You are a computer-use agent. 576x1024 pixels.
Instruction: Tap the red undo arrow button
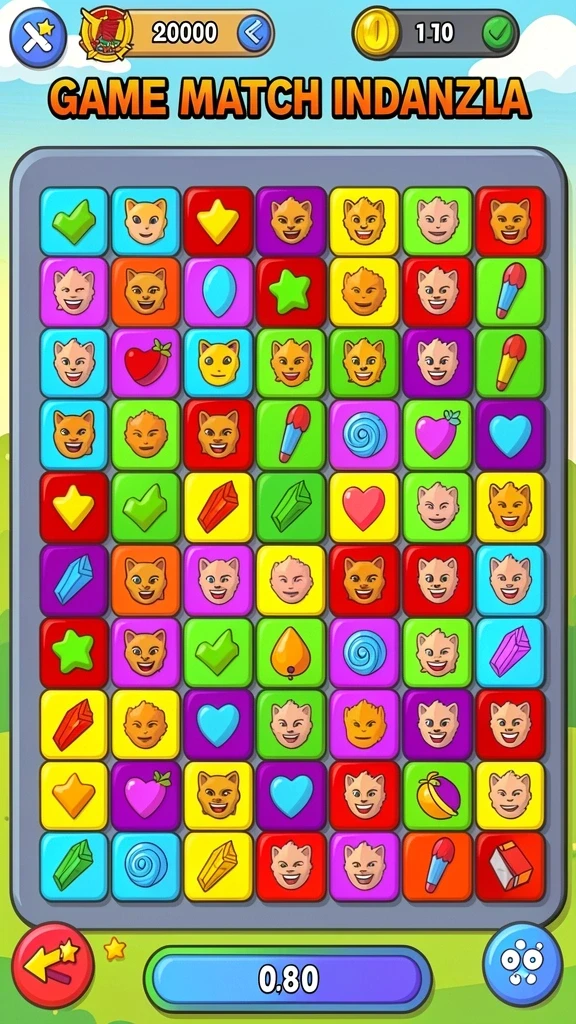(53, 964)
